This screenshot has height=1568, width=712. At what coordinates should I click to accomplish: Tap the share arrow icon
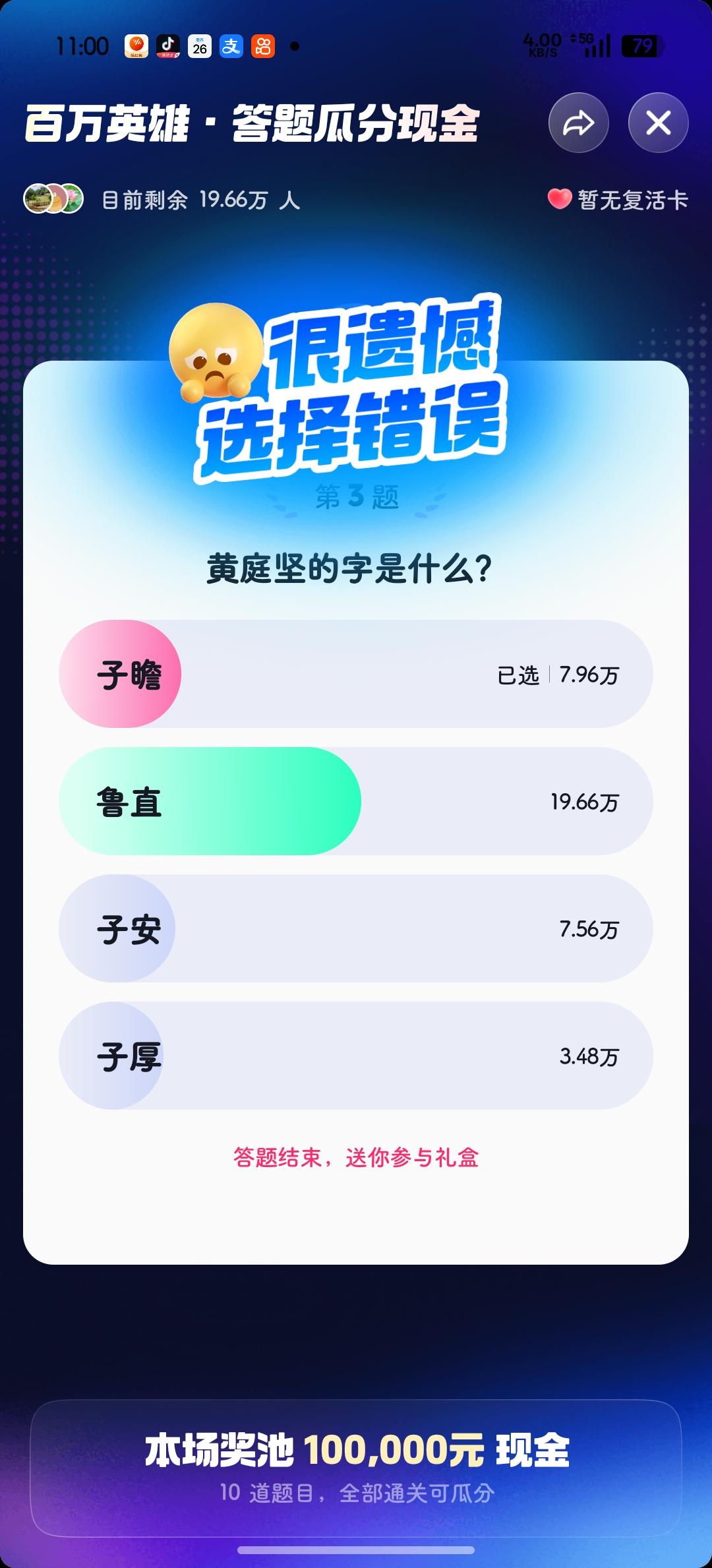coord(578,121)
